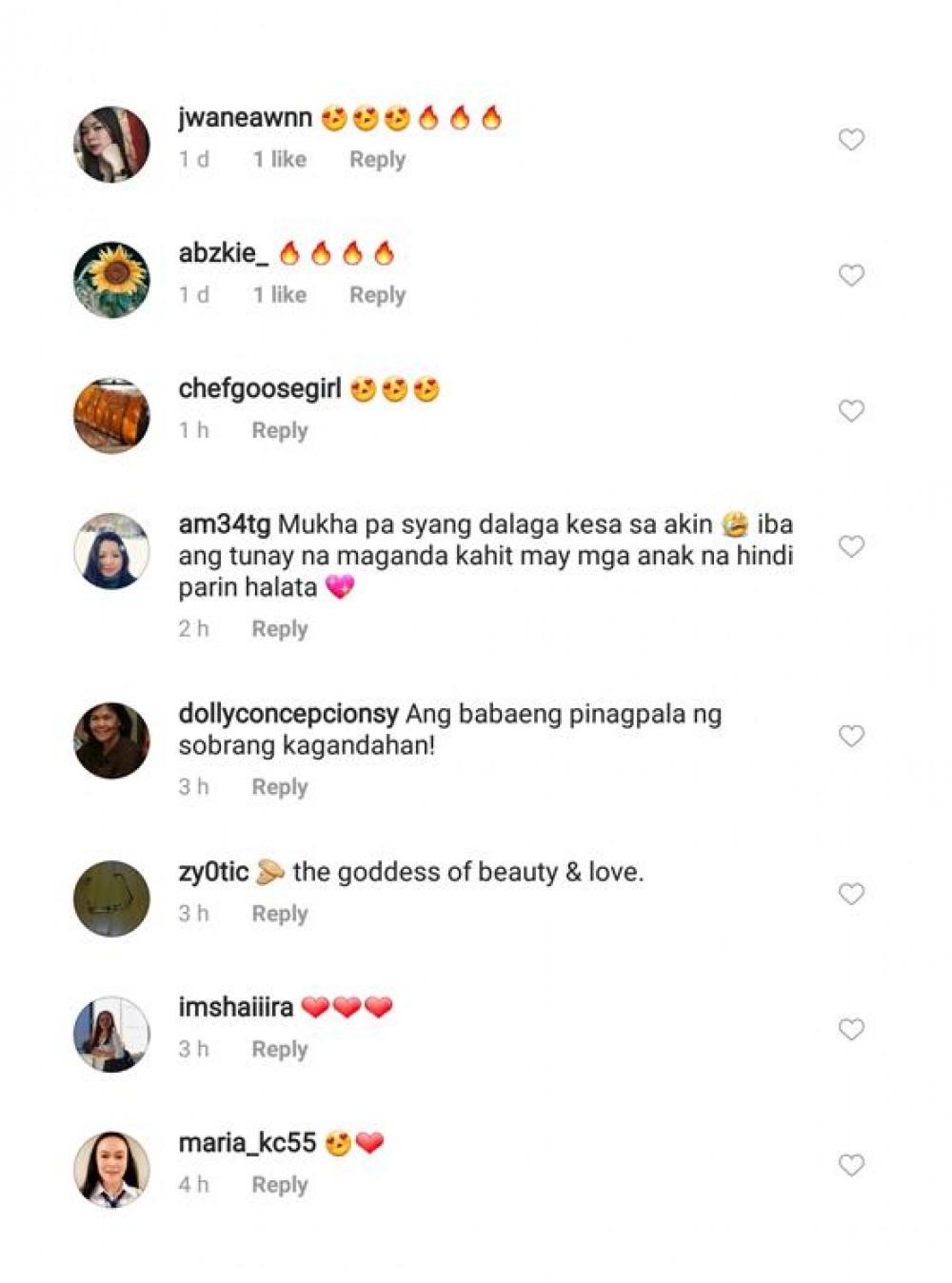Reply to chefgoosegirl's comment

click(279, 430)
